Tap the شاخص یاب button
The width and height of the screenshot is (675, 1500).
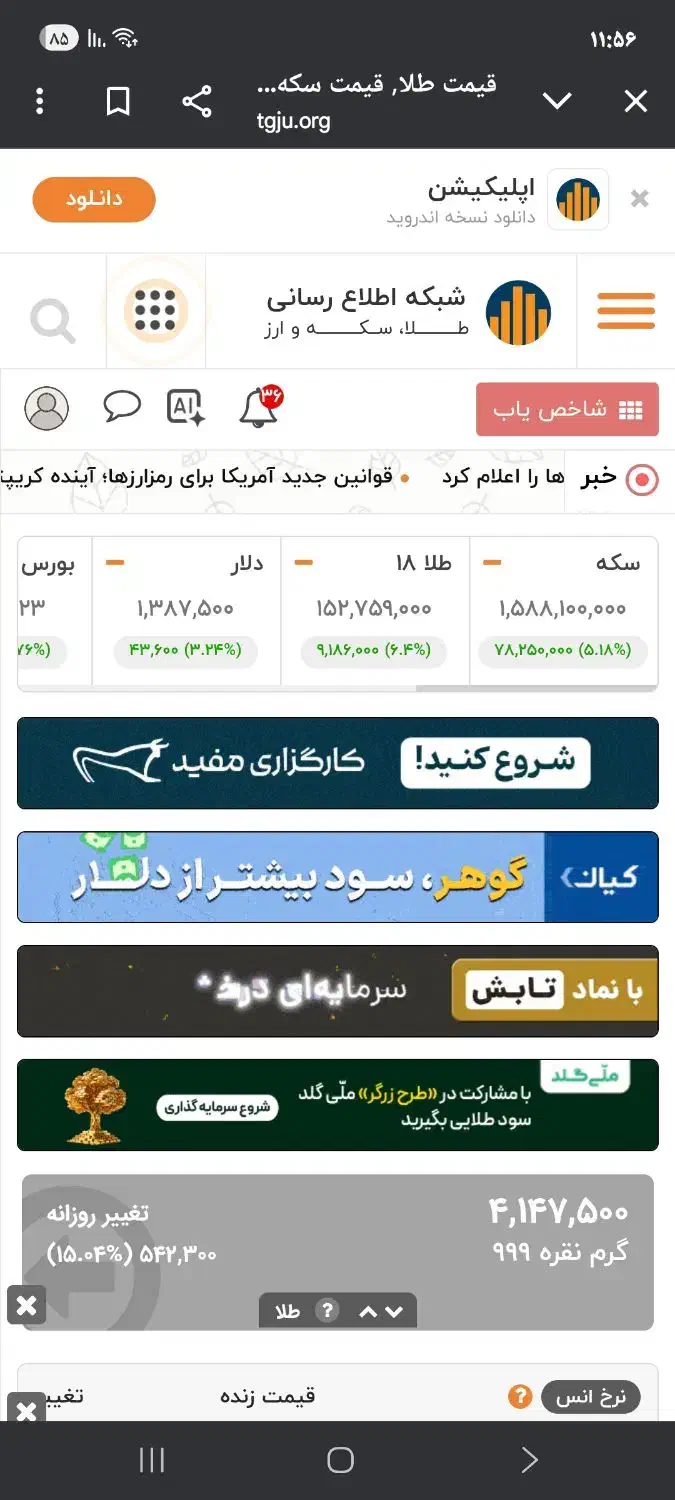click(567, 409)
